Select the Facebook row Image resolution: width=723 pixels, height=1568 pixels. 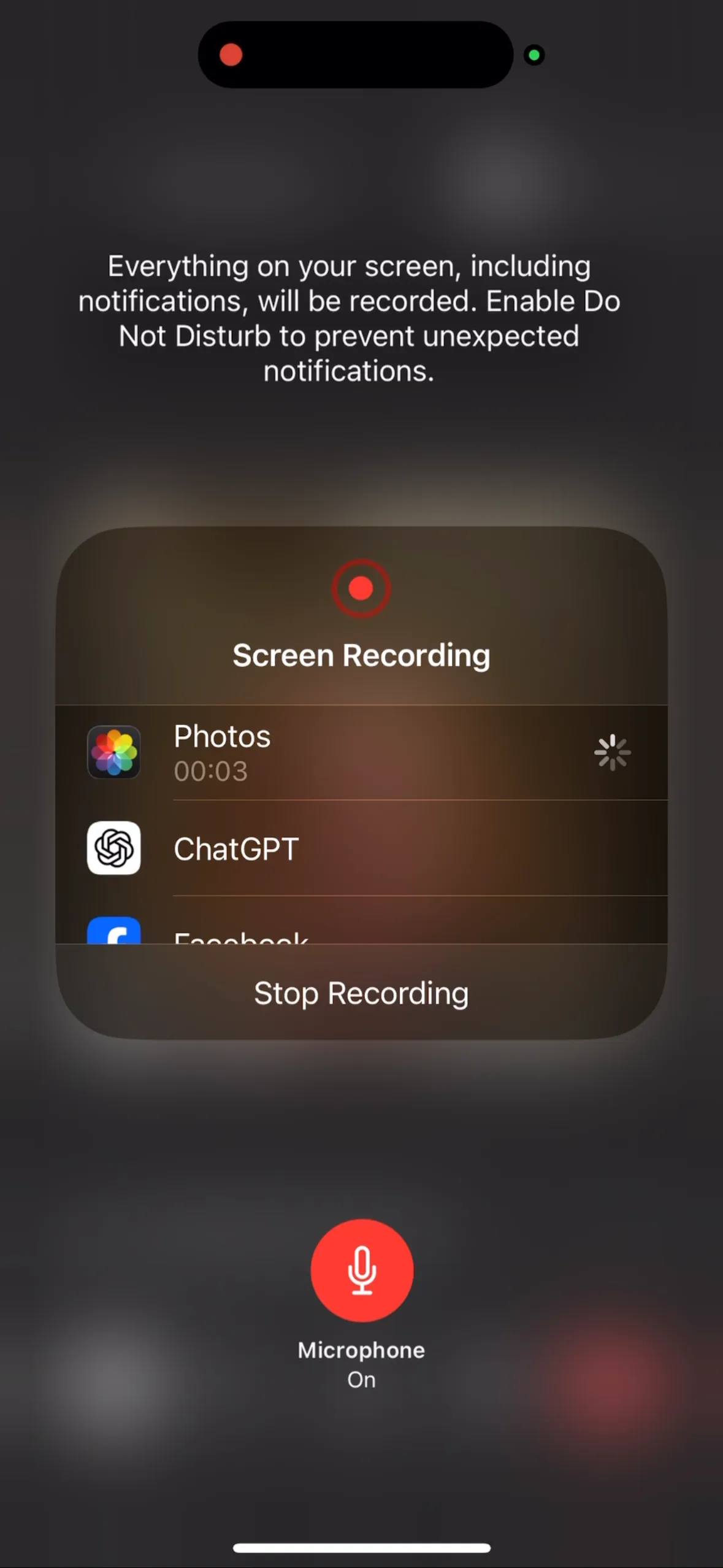(x=361, y=921)
